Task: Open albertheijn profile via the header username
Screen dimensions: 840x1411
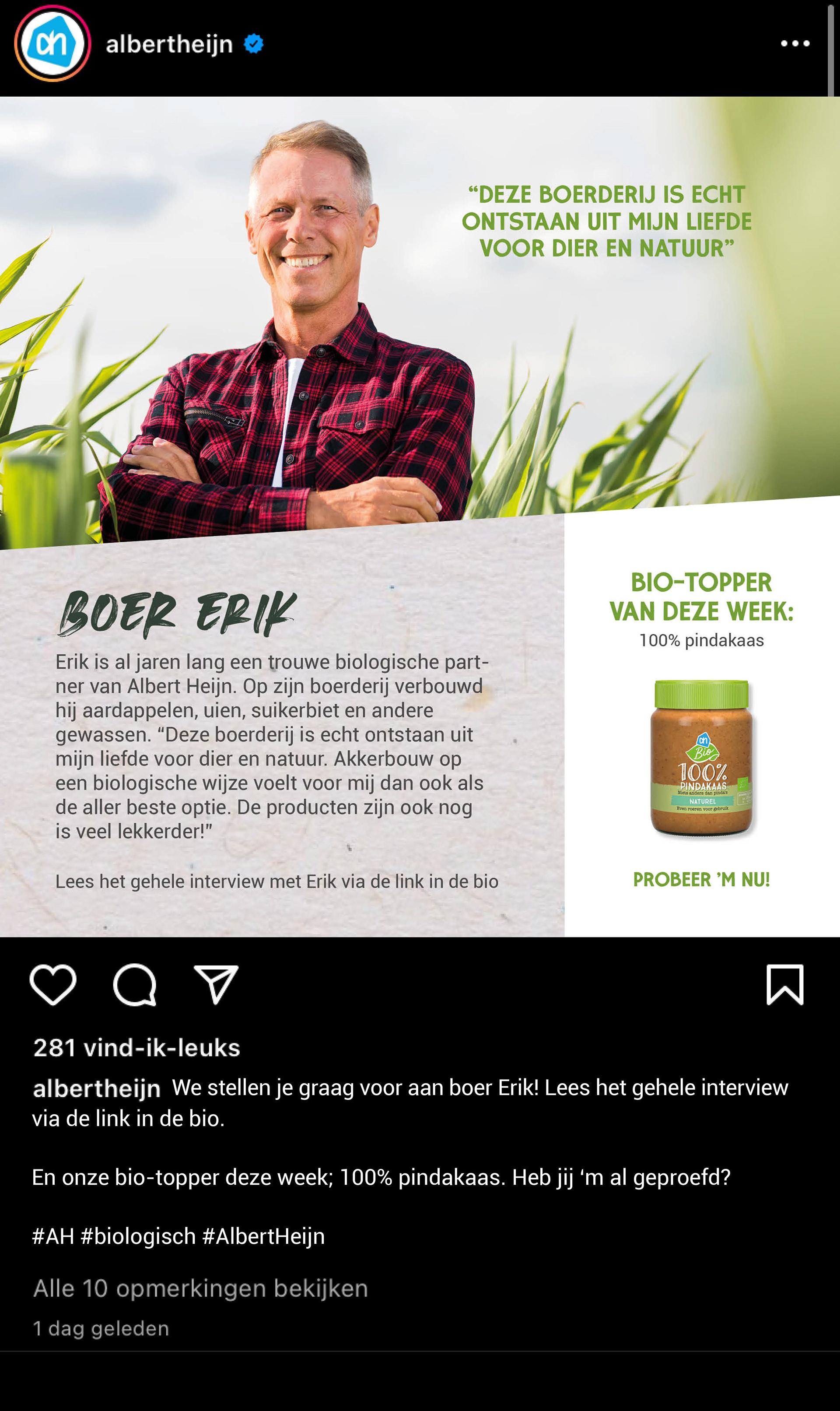Action: pos(169,44)
